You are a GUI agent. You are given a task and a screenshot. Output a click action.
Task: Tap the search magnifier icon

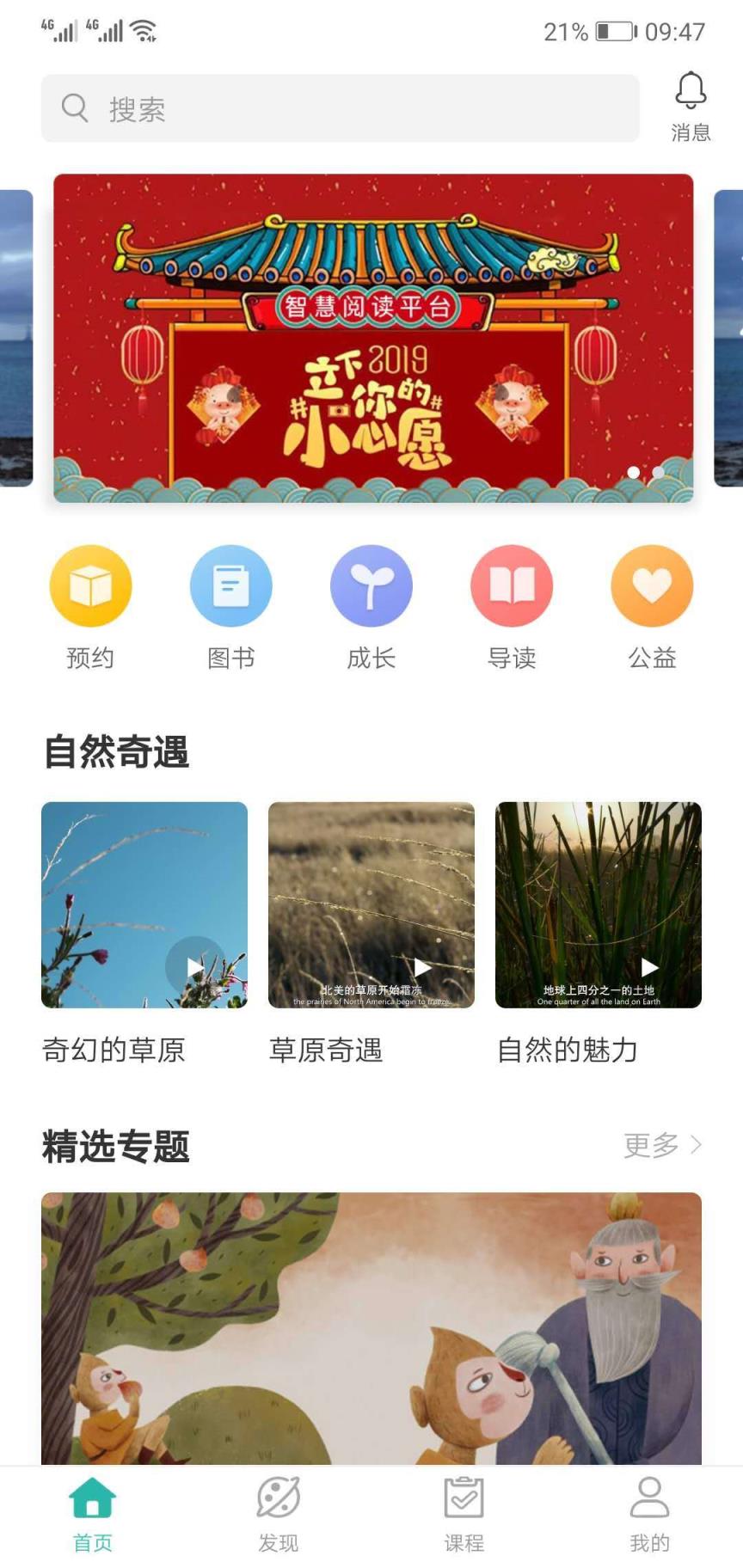[x=74, y=107]
